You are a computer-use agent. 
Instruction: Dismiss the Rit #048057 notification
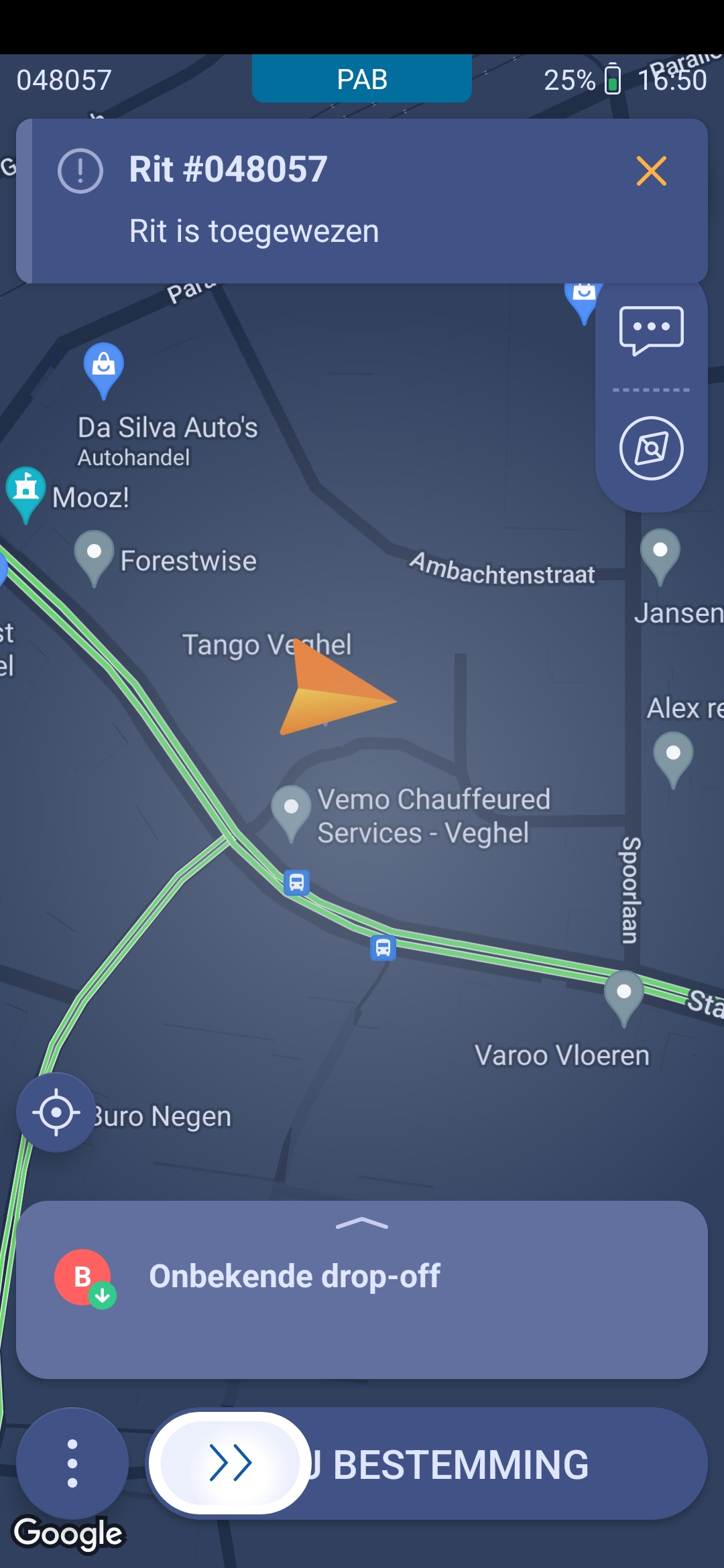click(x=651, y=171)
